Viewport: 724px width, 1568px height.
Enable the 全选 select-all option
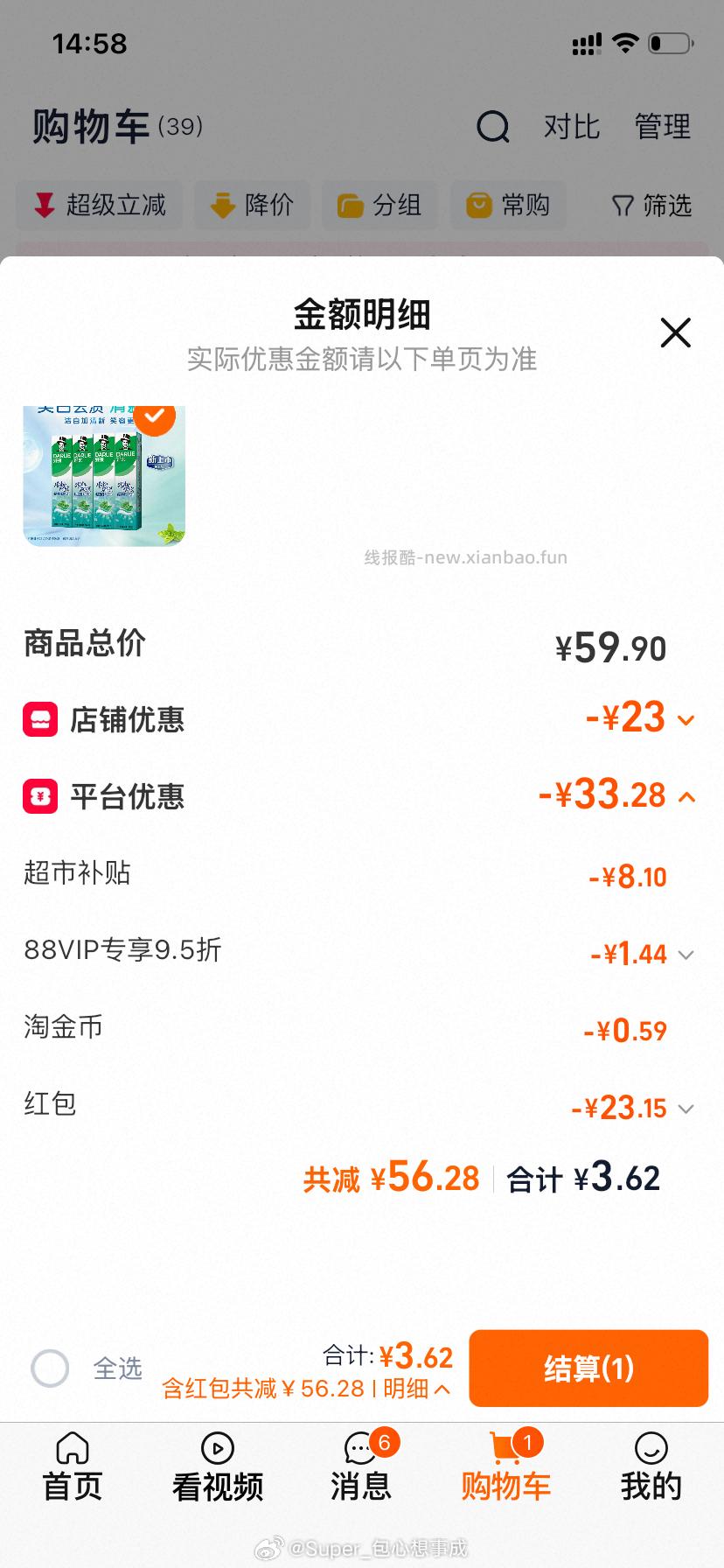[x=50, y=1368]
